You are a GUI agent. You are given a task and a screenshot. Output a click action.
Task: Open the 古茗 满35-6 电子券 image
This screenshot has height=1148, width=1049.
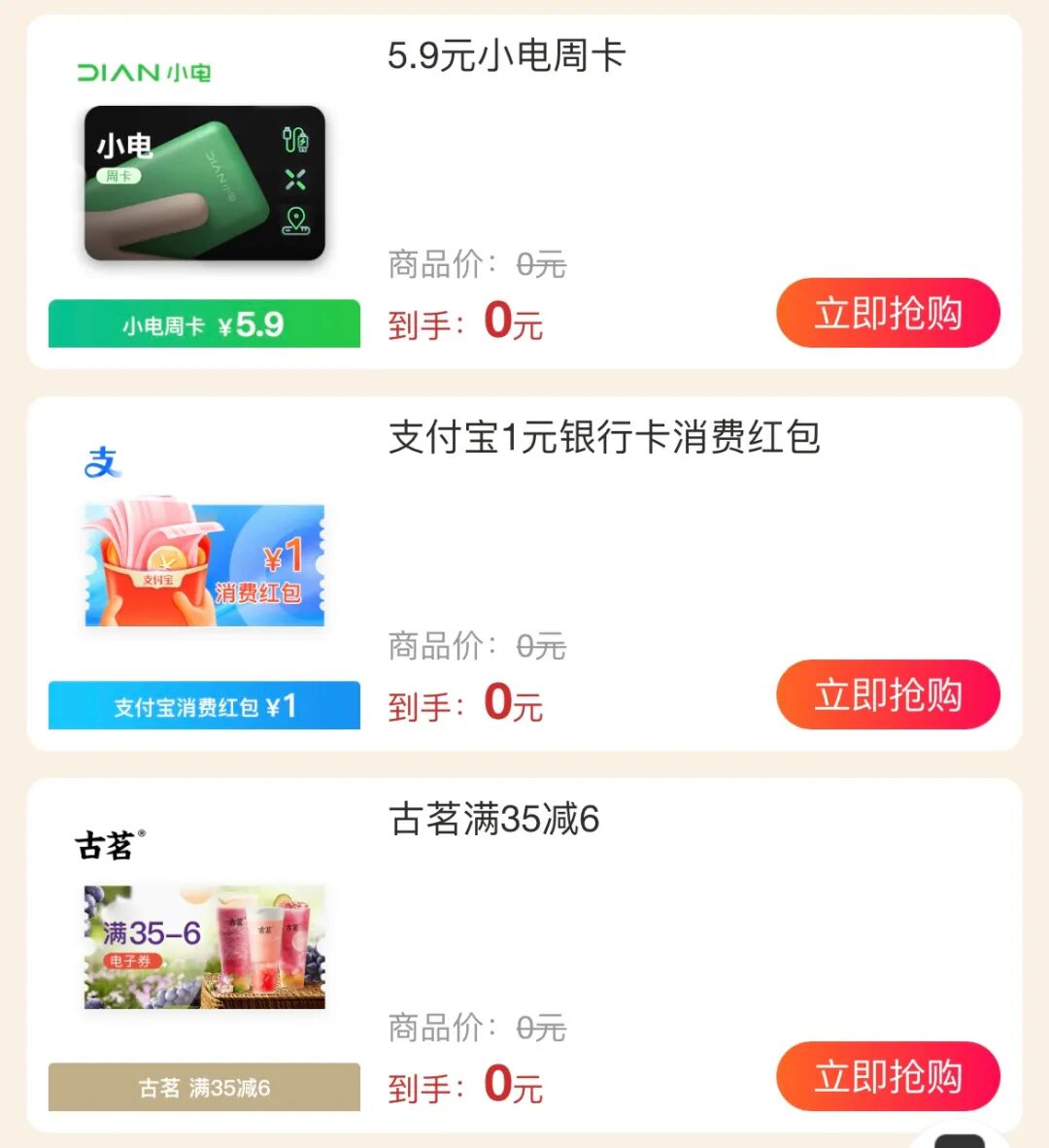coord(204,947)
